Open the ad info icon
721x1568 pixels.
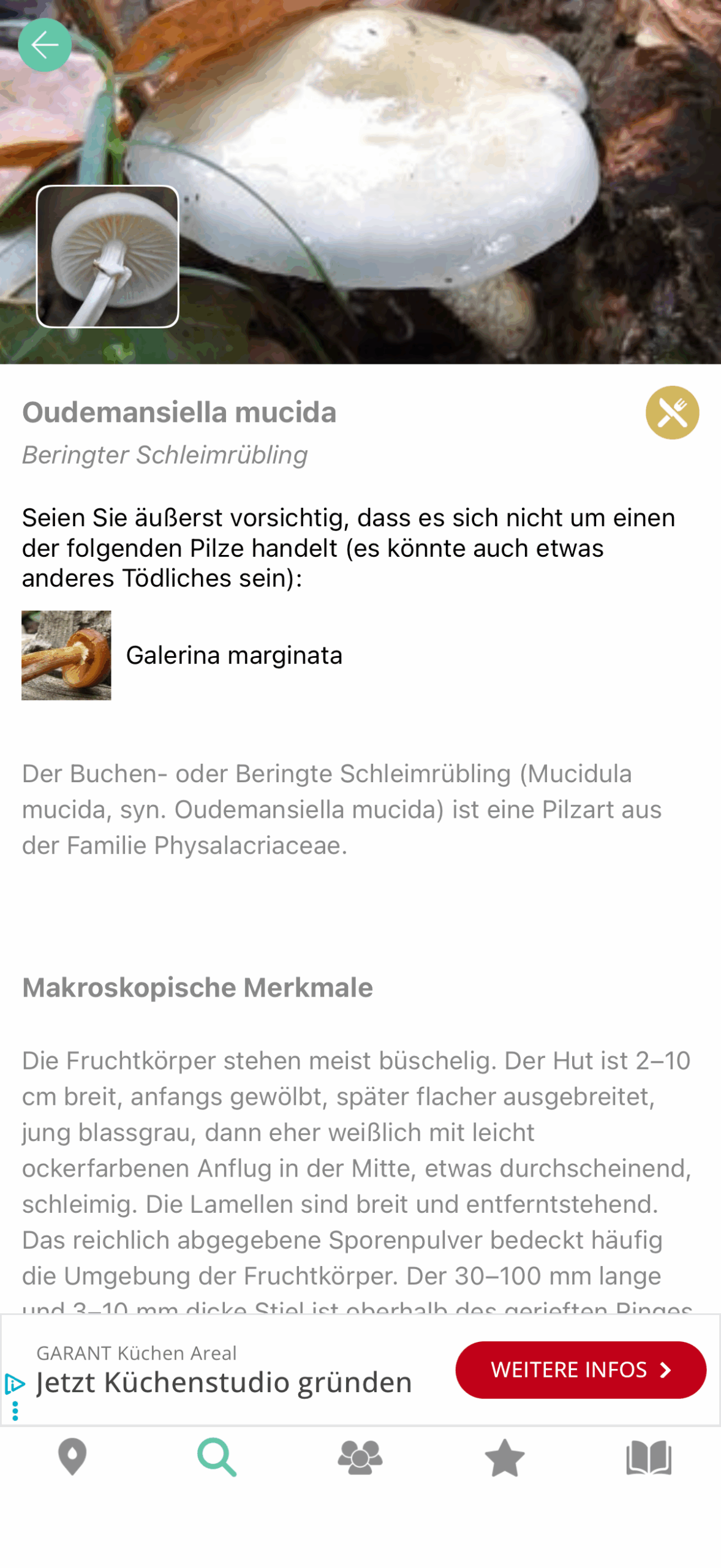[15, 1383]
